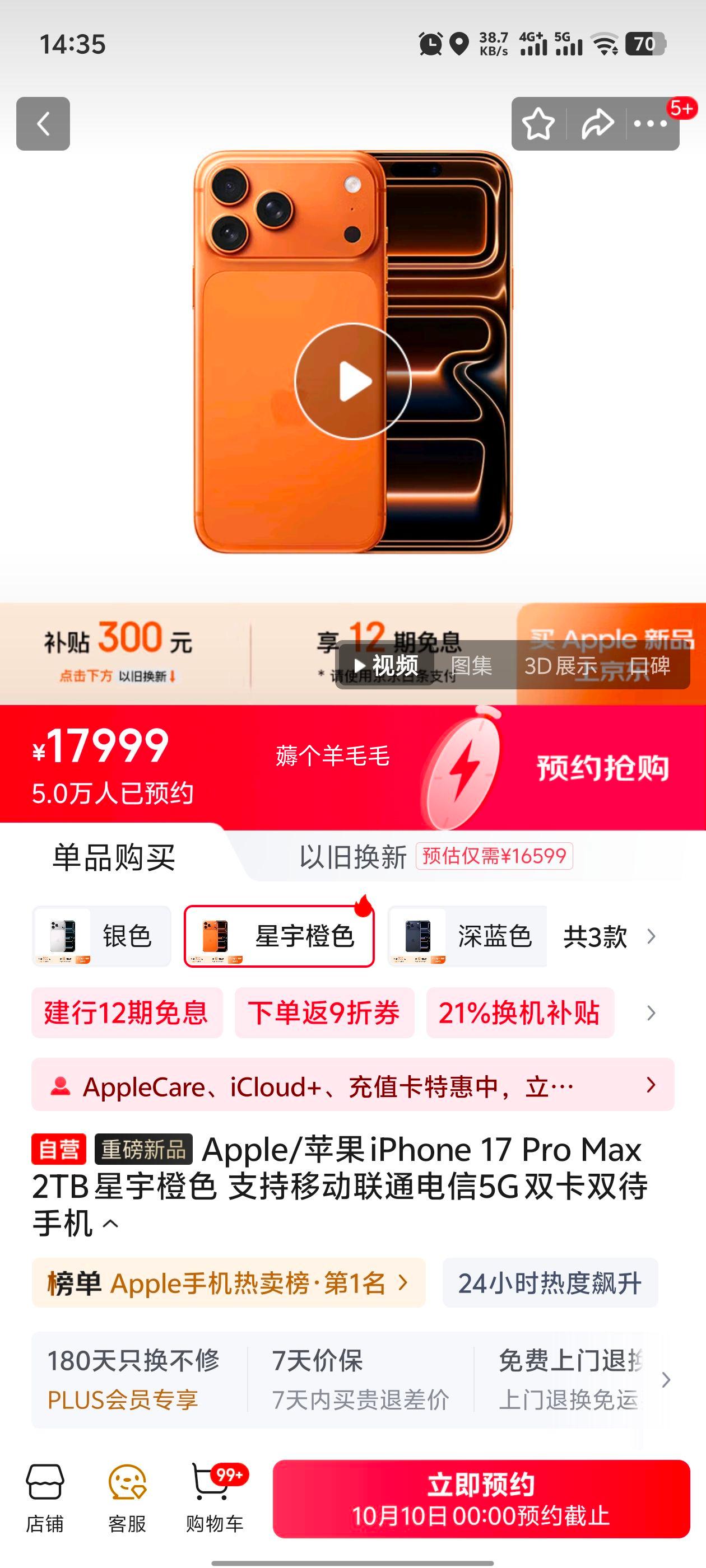Tap the 下单返9折券 coupon chip
The height and width of the screenshot is (1568, 706).
(324, 1013)
